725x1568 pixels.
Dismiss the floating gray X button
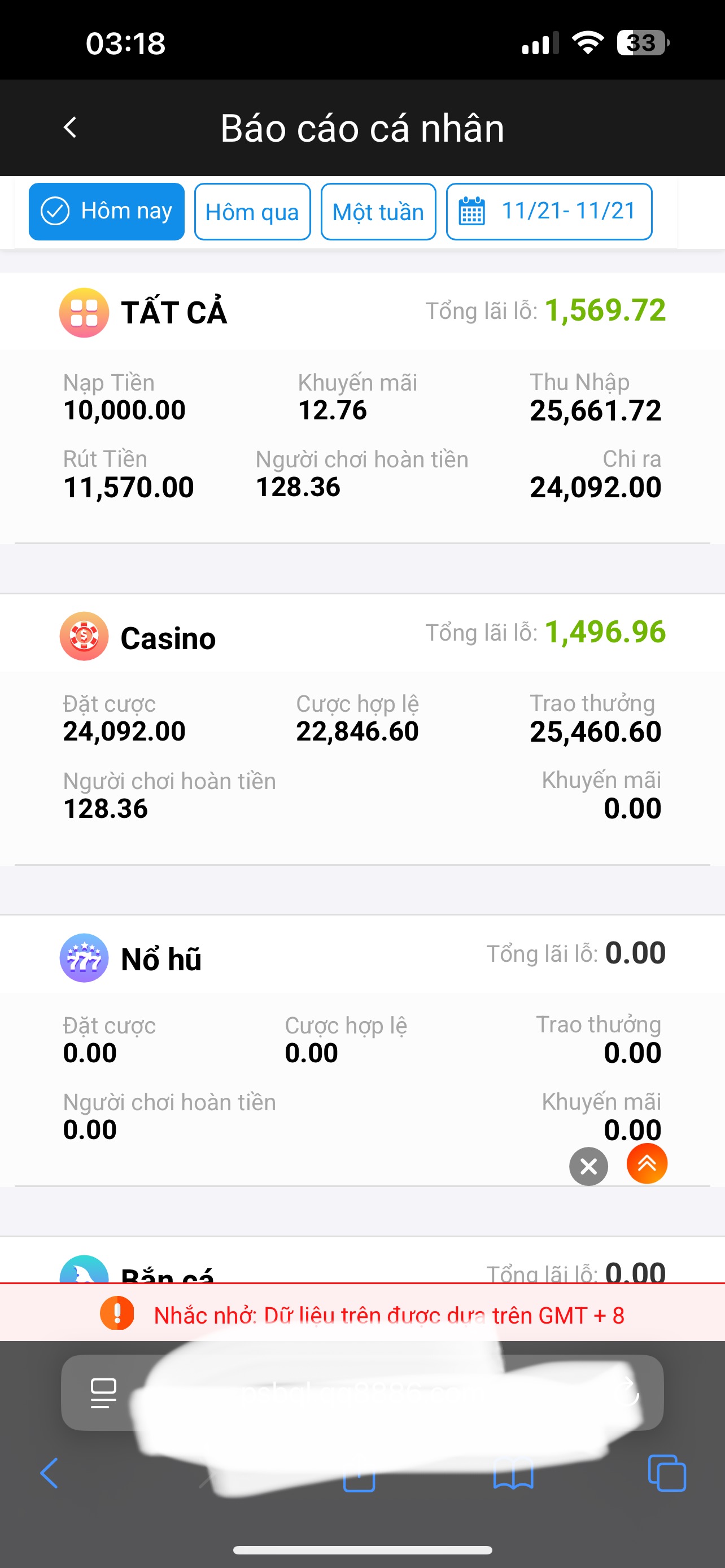588,1167
